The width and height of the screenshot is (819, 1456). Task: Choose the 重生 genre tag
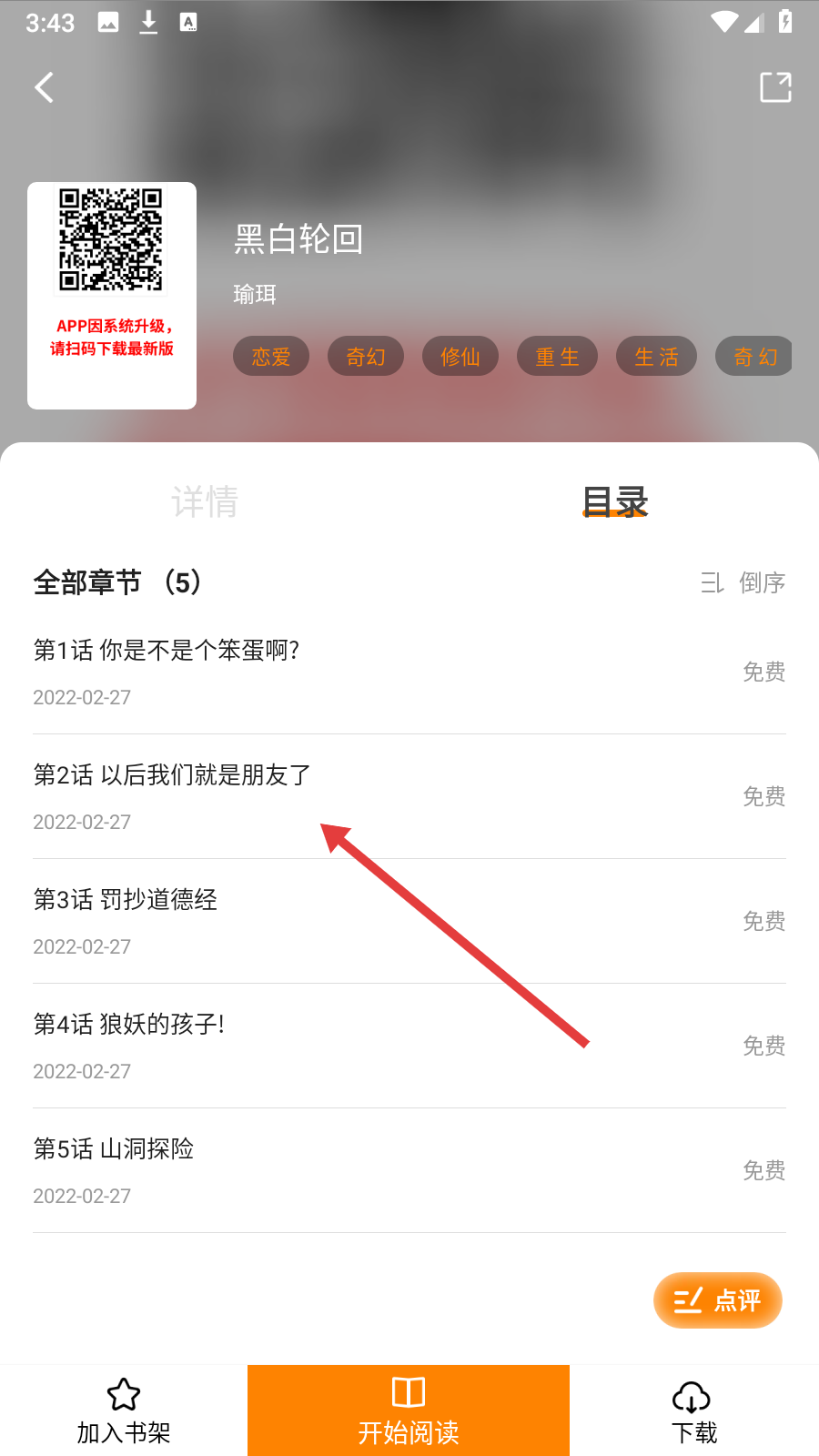[557, 357]
